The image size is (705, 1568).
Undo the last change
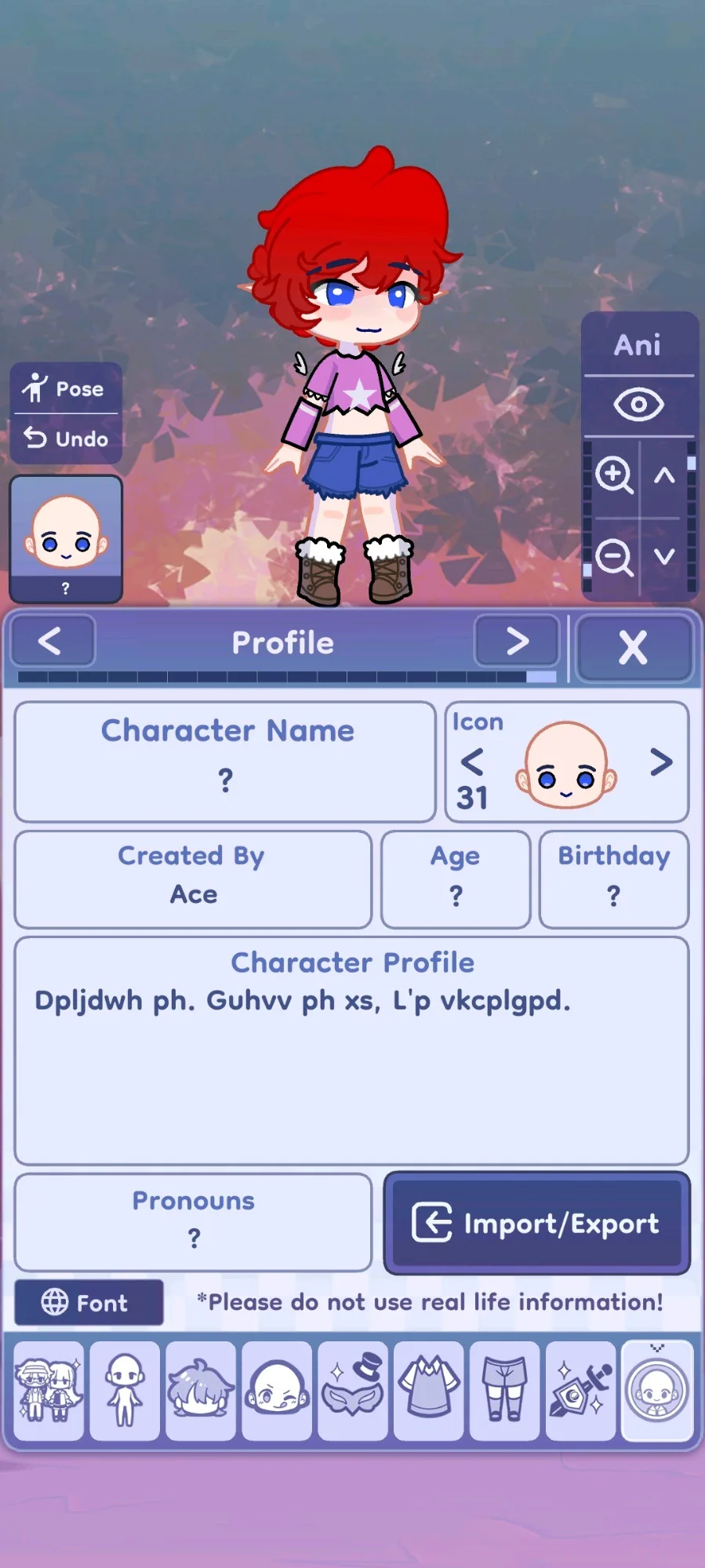(66, 438)
